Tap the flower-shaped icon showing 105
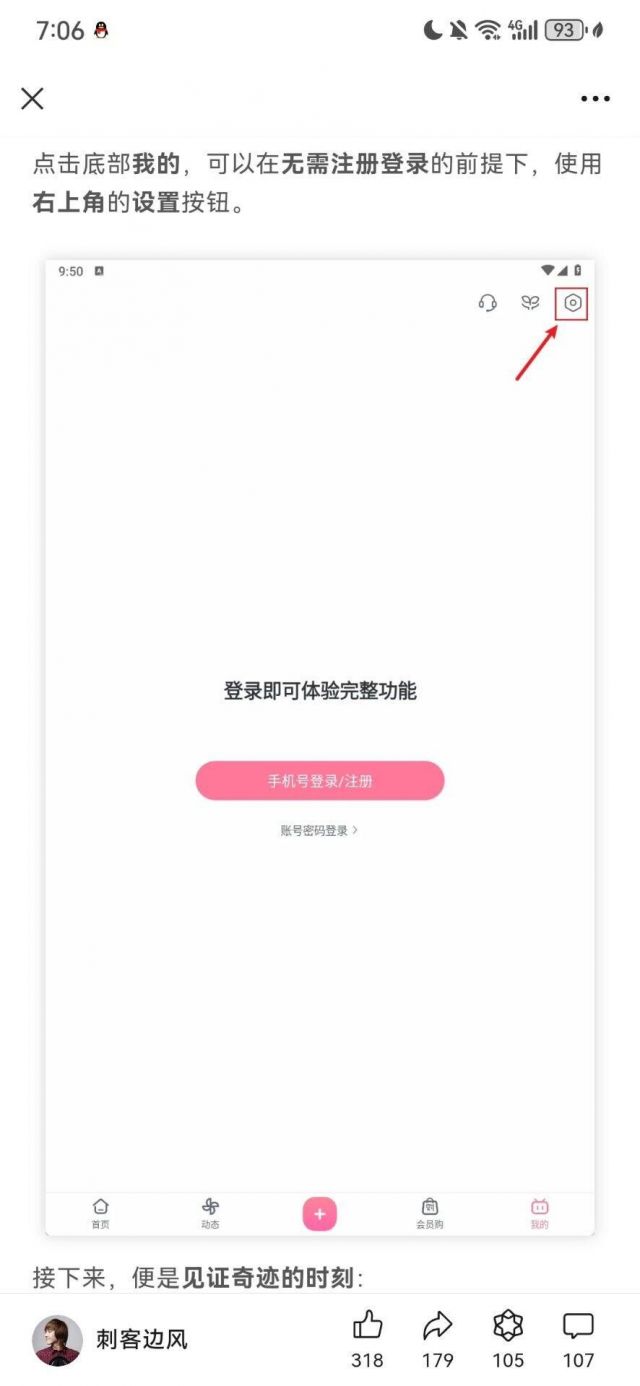 (x=508, y=1328)
